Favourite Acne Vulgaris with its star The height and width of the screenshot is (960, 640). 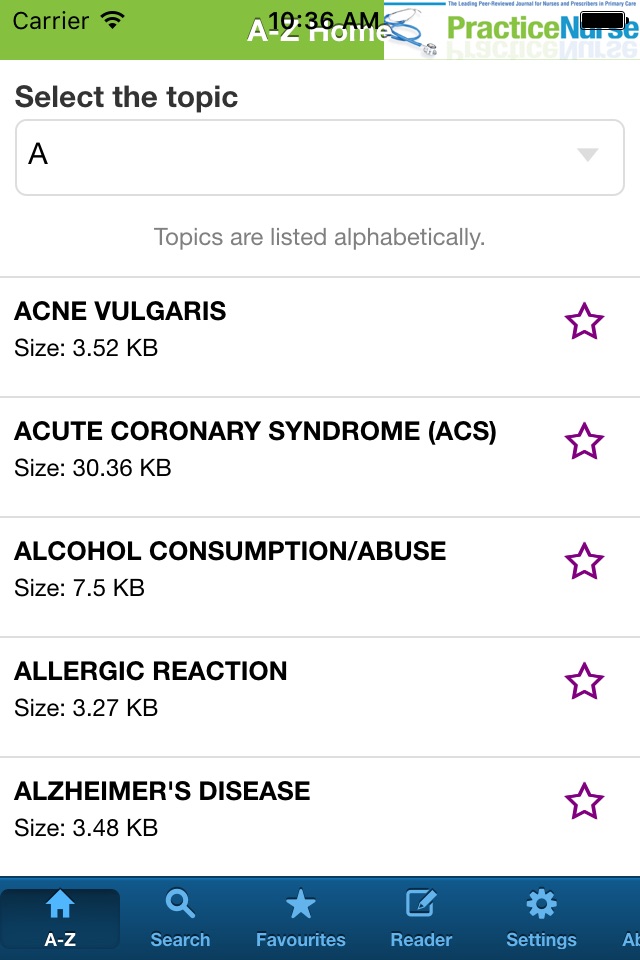(584, 322)
